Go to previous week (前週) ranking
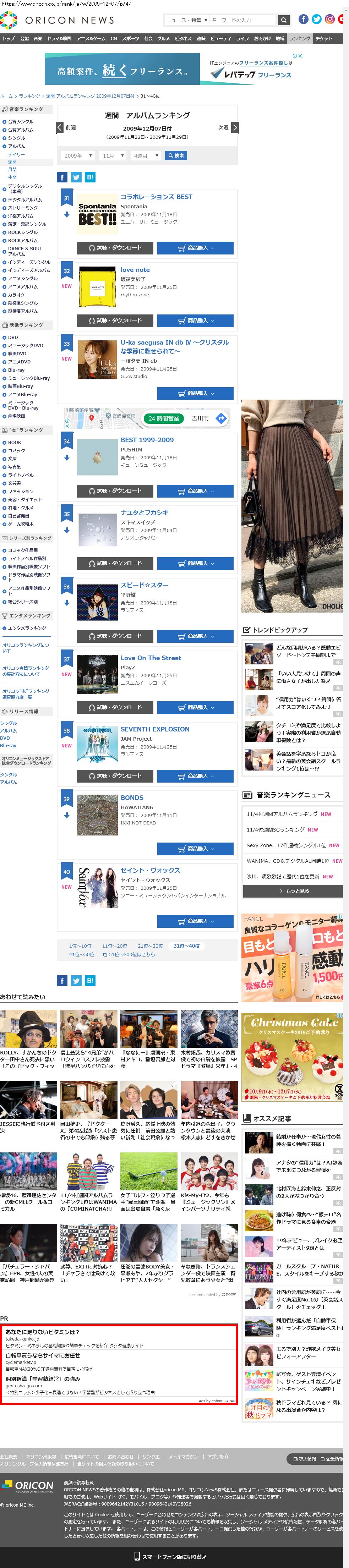349x1568 pixels. (x=66, y=127)
